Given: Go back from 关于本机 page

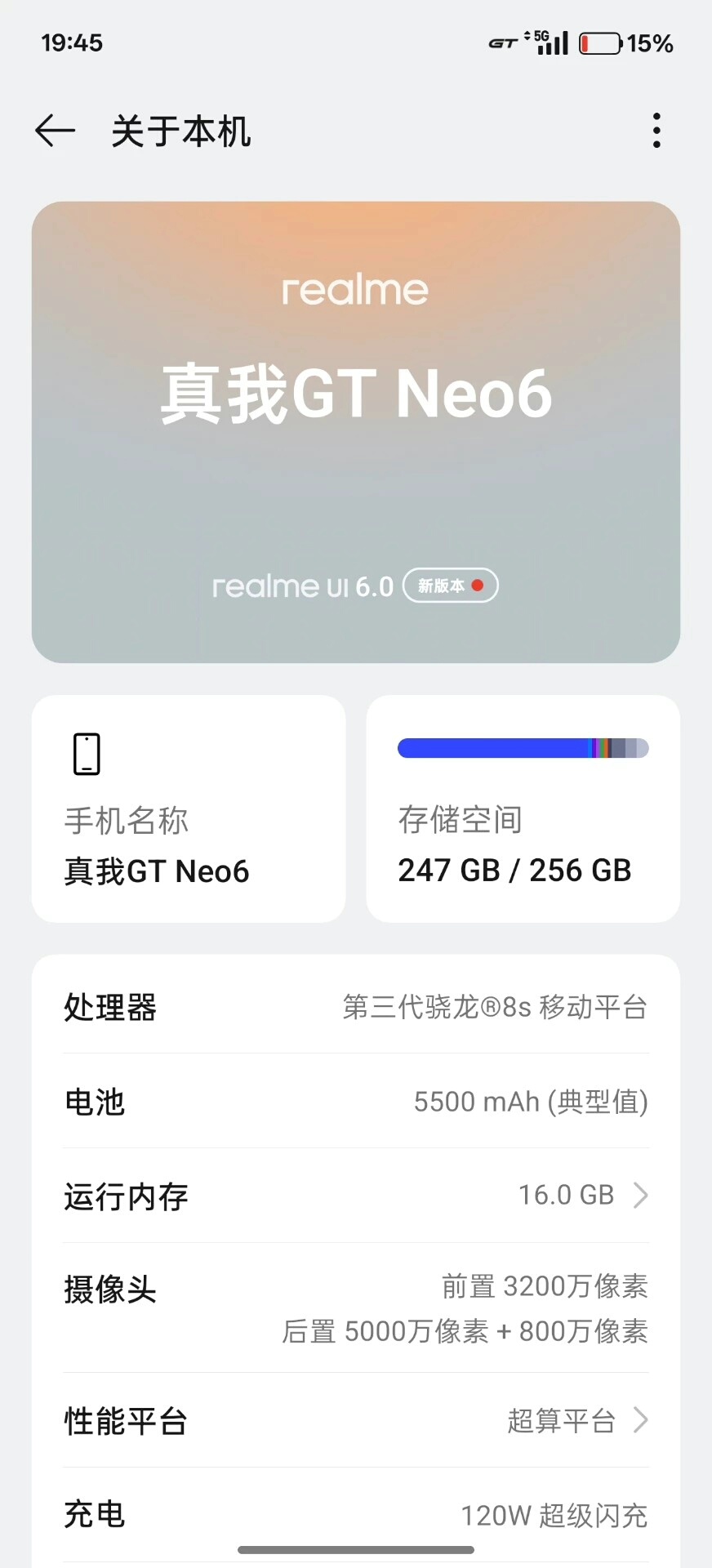Looking at the screenshot, I should 55,131.
